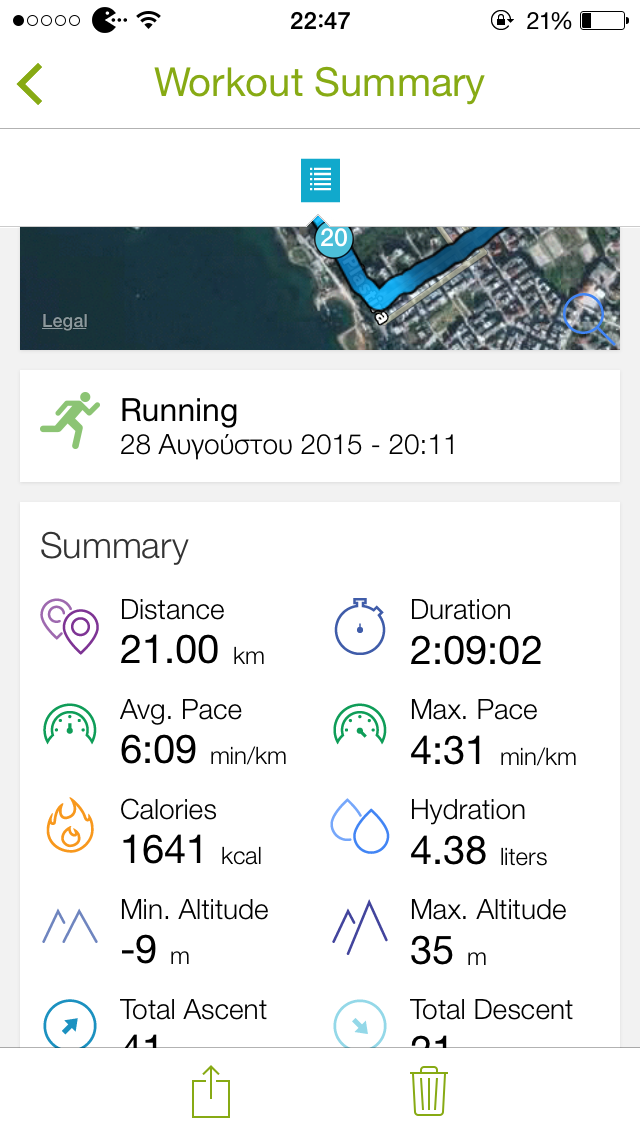640x1136 pixels.
Task: Select the blue list view tab
Action: (x=320, y=180)
